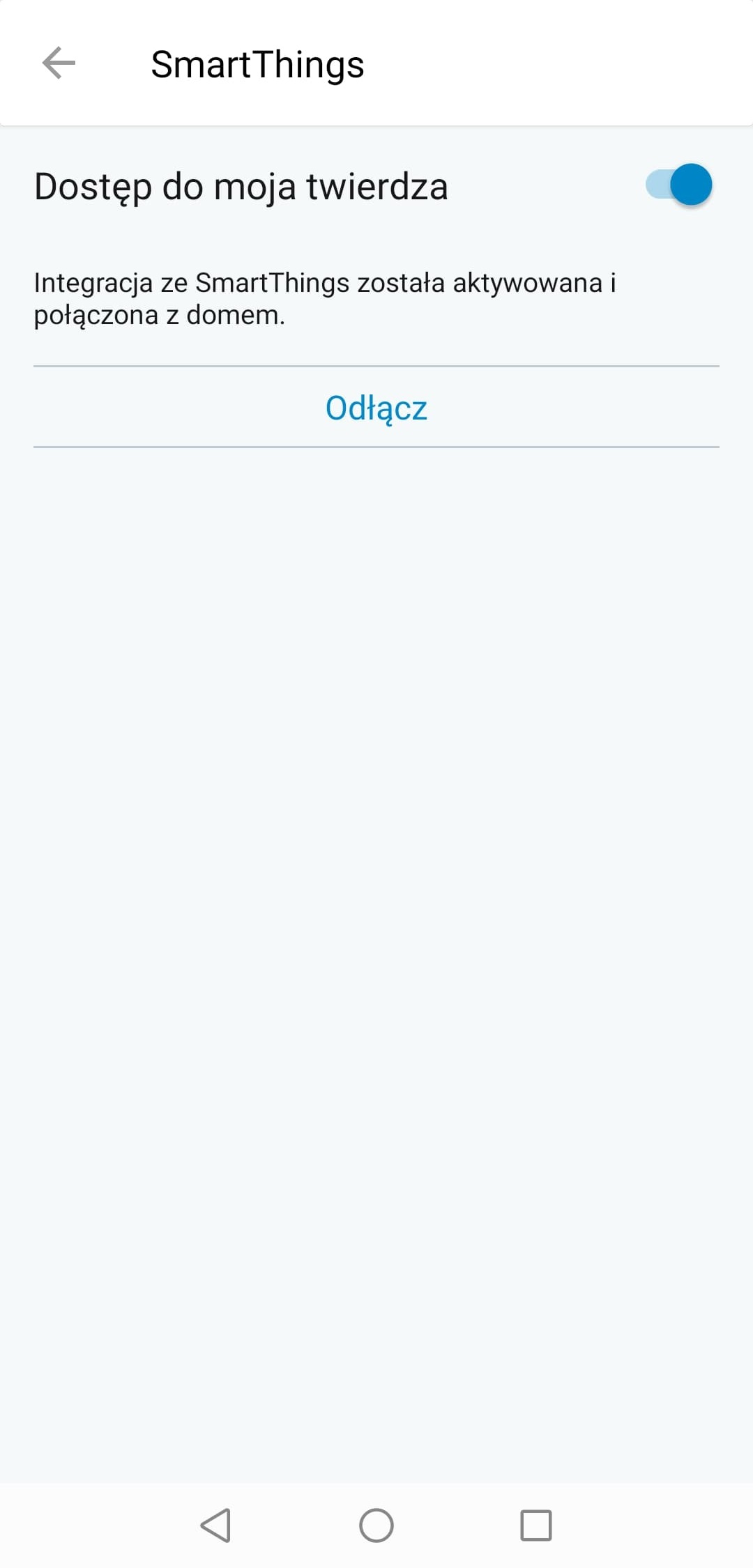753x1568 pixels.
Task: Go to the home screen
Action: [x=376, y=1525]
